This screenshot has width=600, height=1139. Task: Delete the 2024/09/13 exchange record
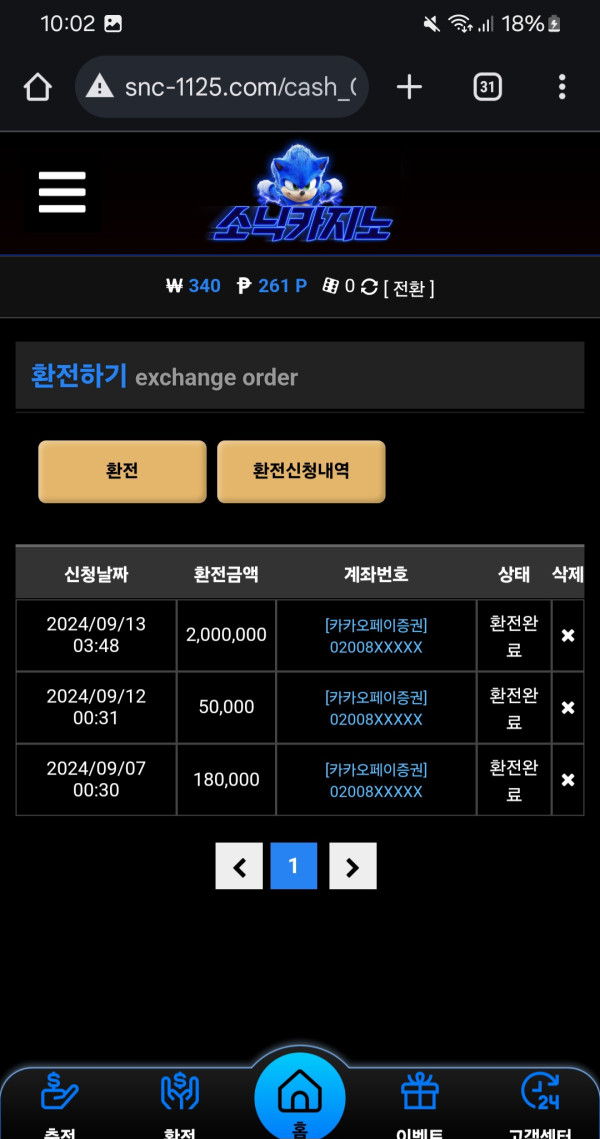click(x=567, y=636)
